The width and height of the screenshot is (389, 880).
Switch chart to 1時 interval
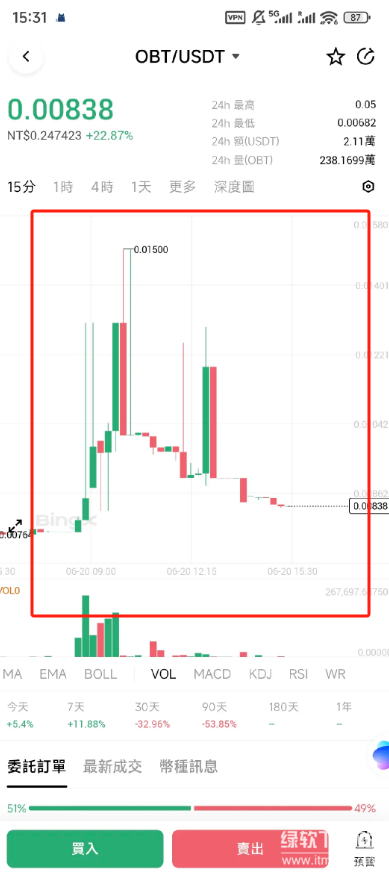(63, 187)
